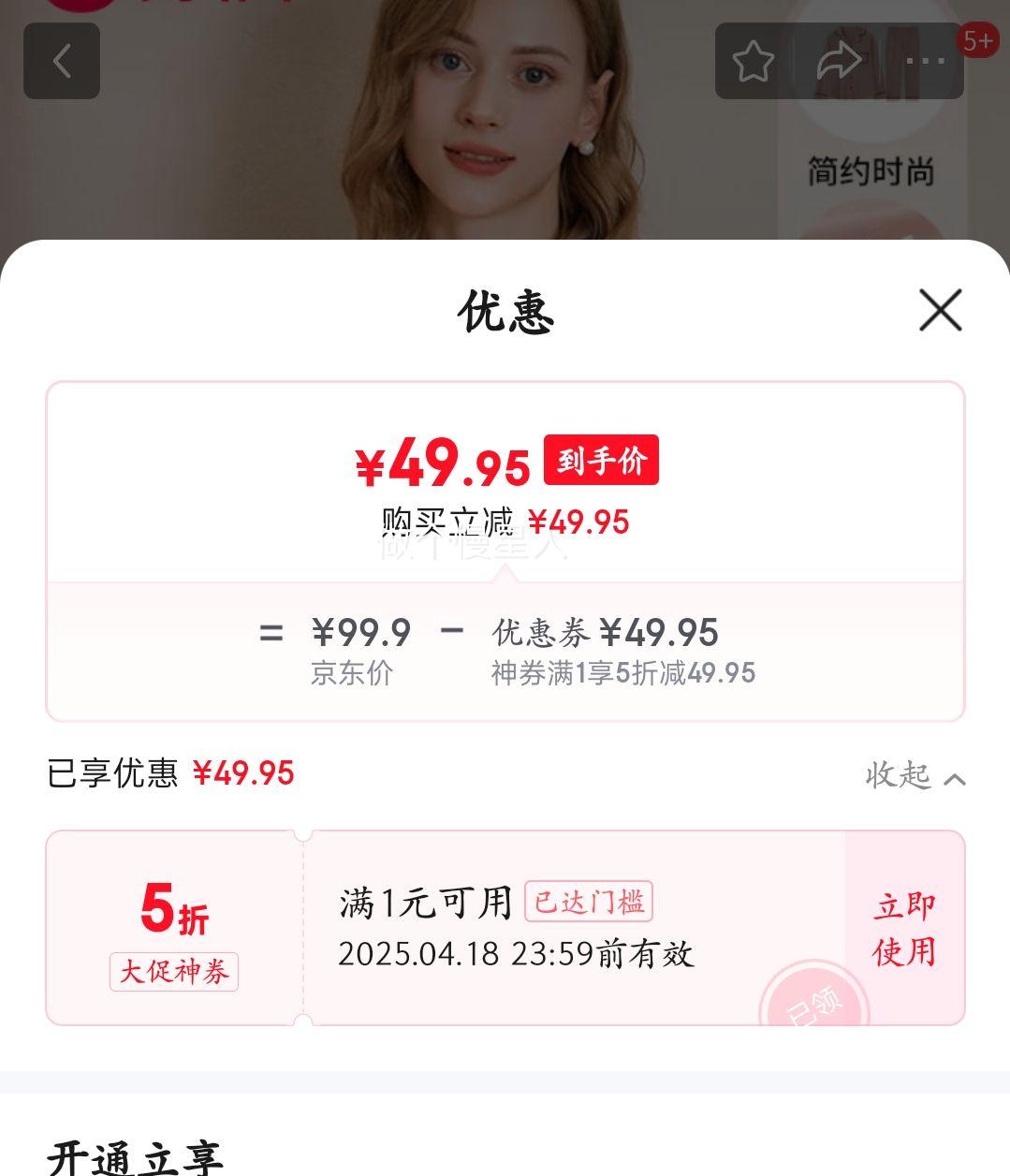Open the share menu via the share arrow
The width and height of the screenshot is (1010, 1176).
click(x=841, y=59)
